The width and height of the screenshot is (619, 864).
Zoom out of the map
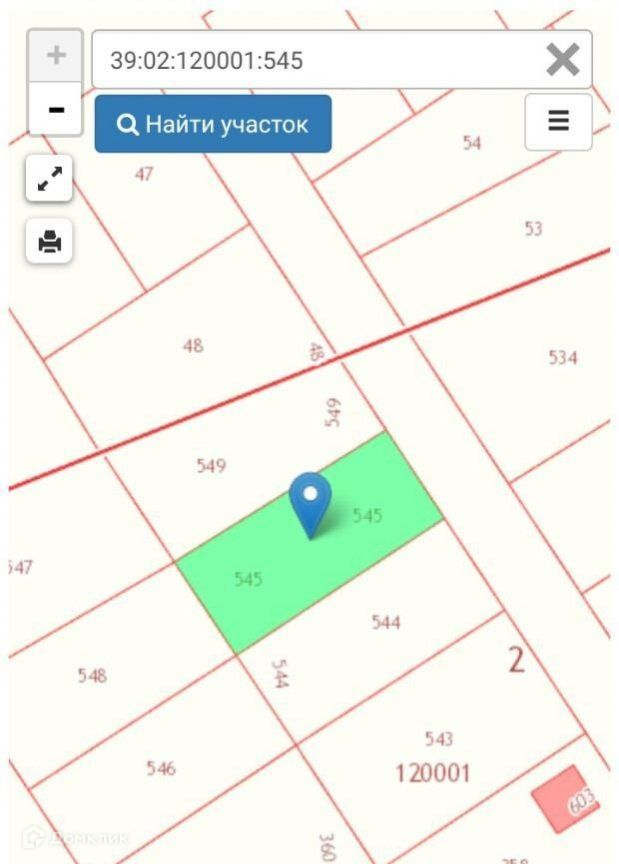(x=56, y=108)
